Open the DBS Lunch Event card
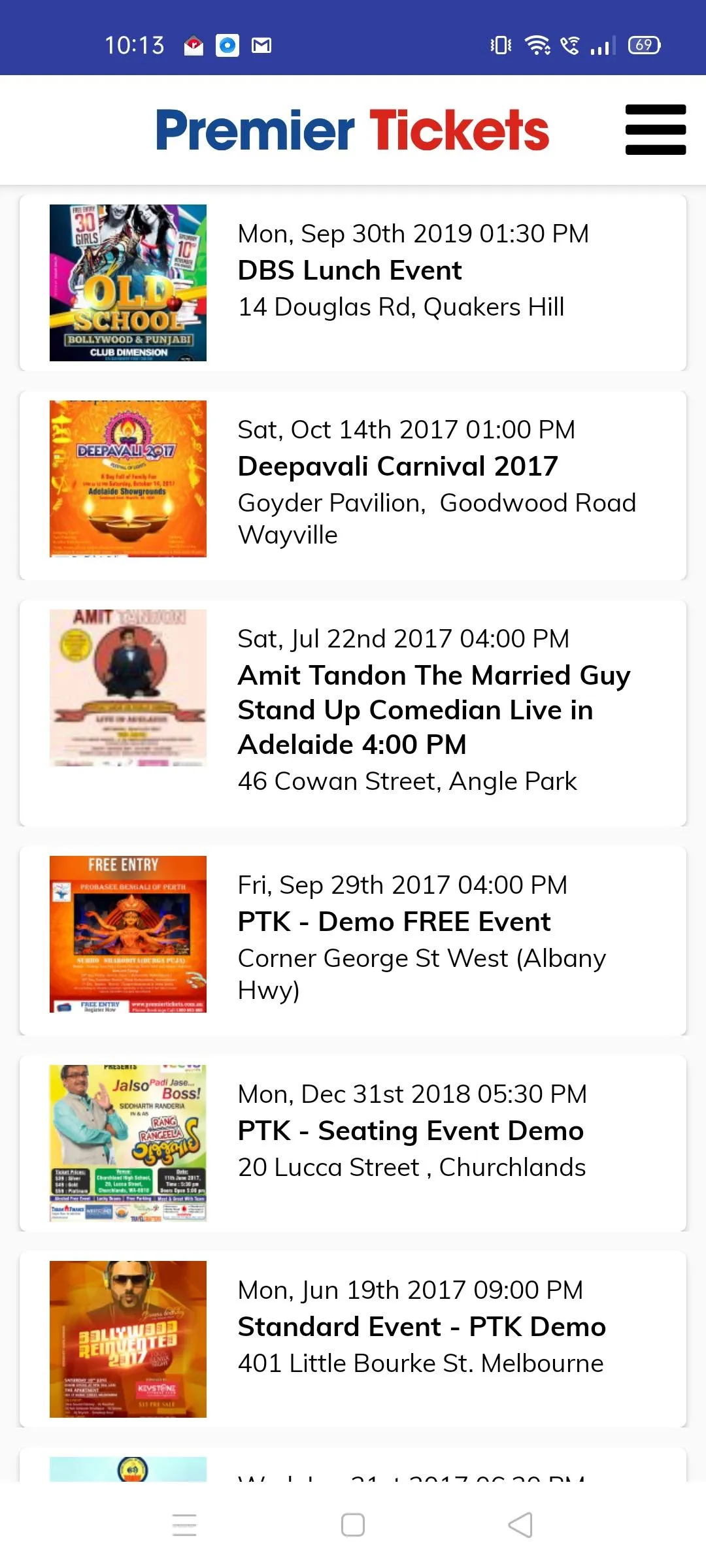The height and width of the screenshot is (1568, 706). [x=353, y=283]
